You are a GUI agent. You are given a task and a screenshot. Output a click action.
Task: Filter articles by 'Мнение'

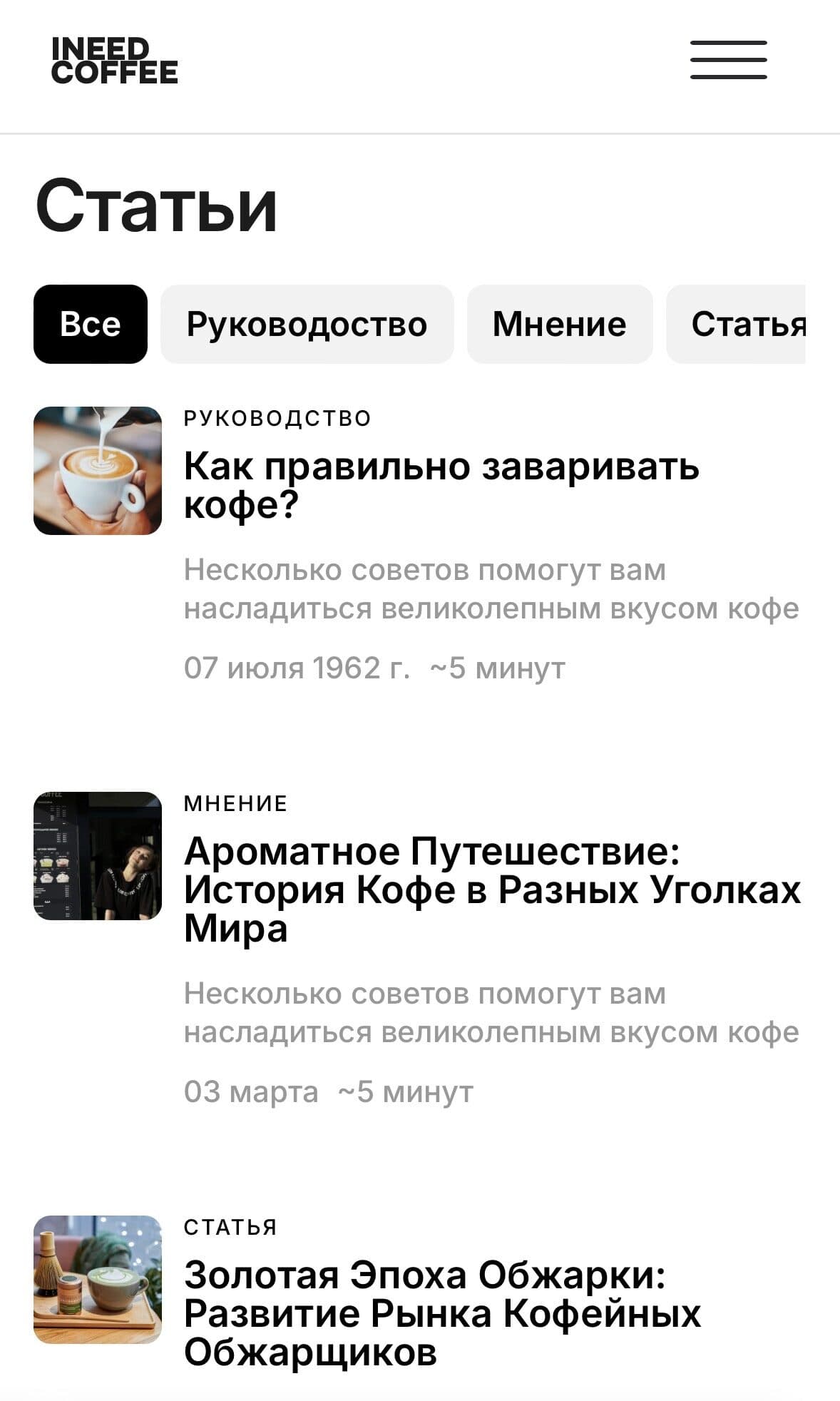(560, 325)
